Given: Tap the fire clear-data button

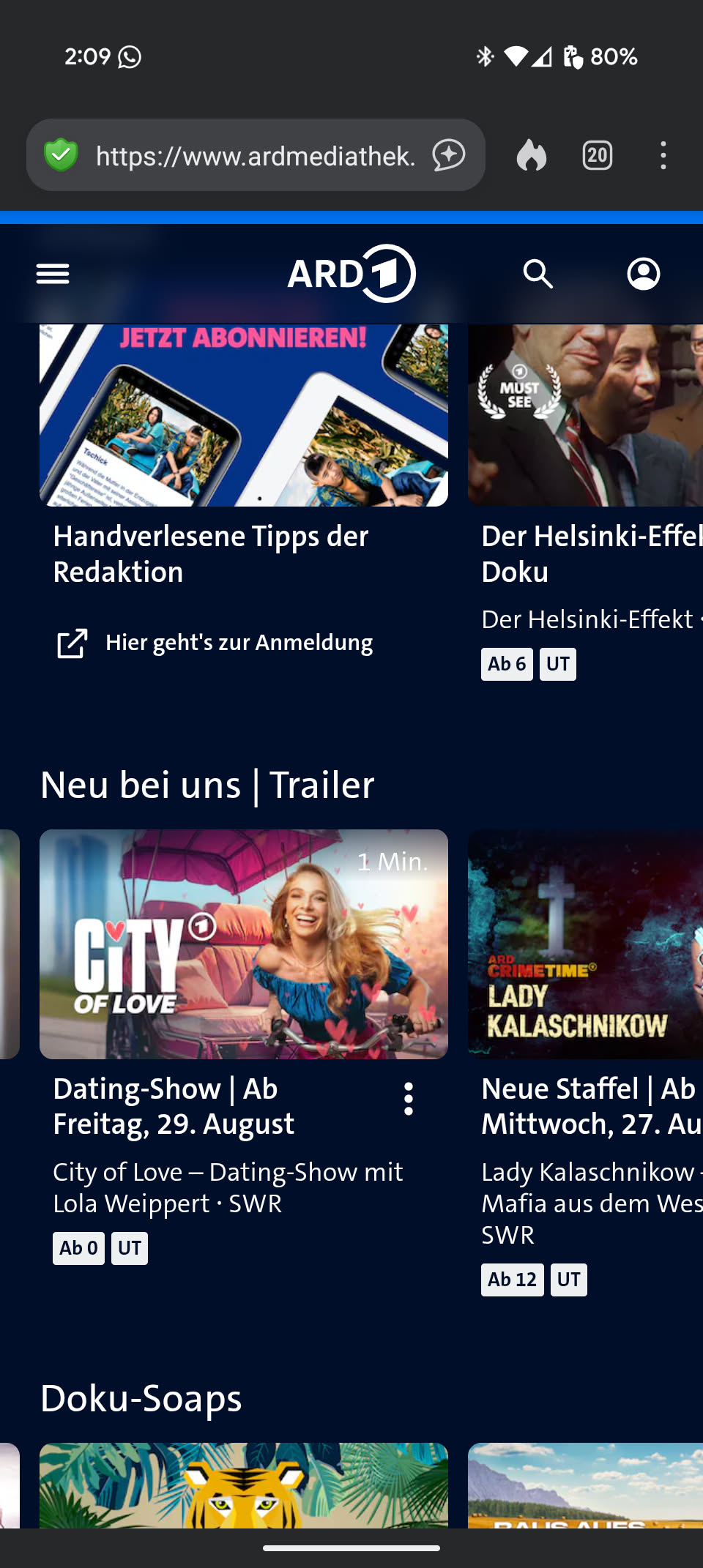Looking at the screenshot, I should coord(532,156).
